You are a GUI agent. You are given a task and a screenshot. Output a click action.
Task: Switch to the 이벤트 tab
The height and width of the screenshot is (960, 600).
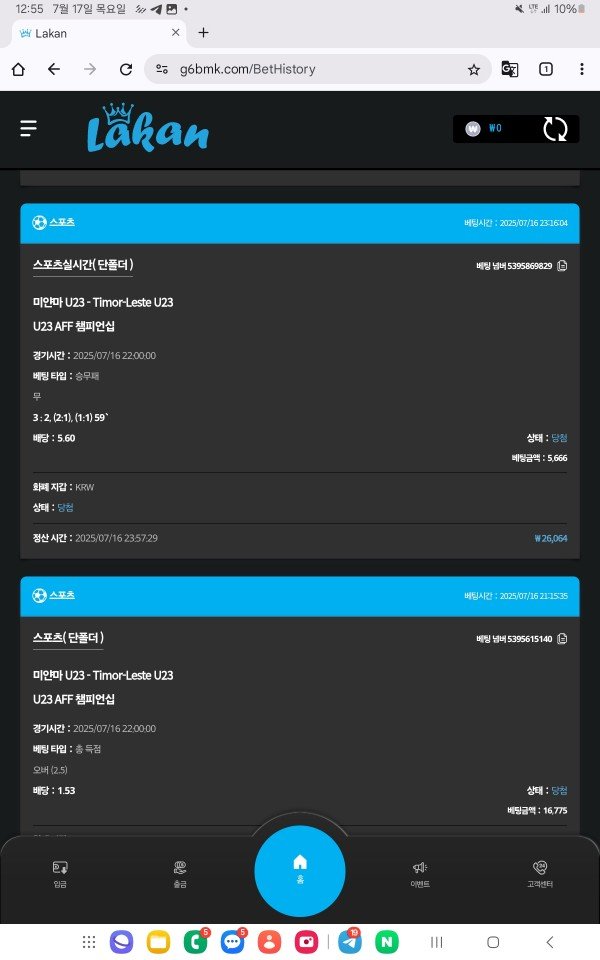point(420,873)
